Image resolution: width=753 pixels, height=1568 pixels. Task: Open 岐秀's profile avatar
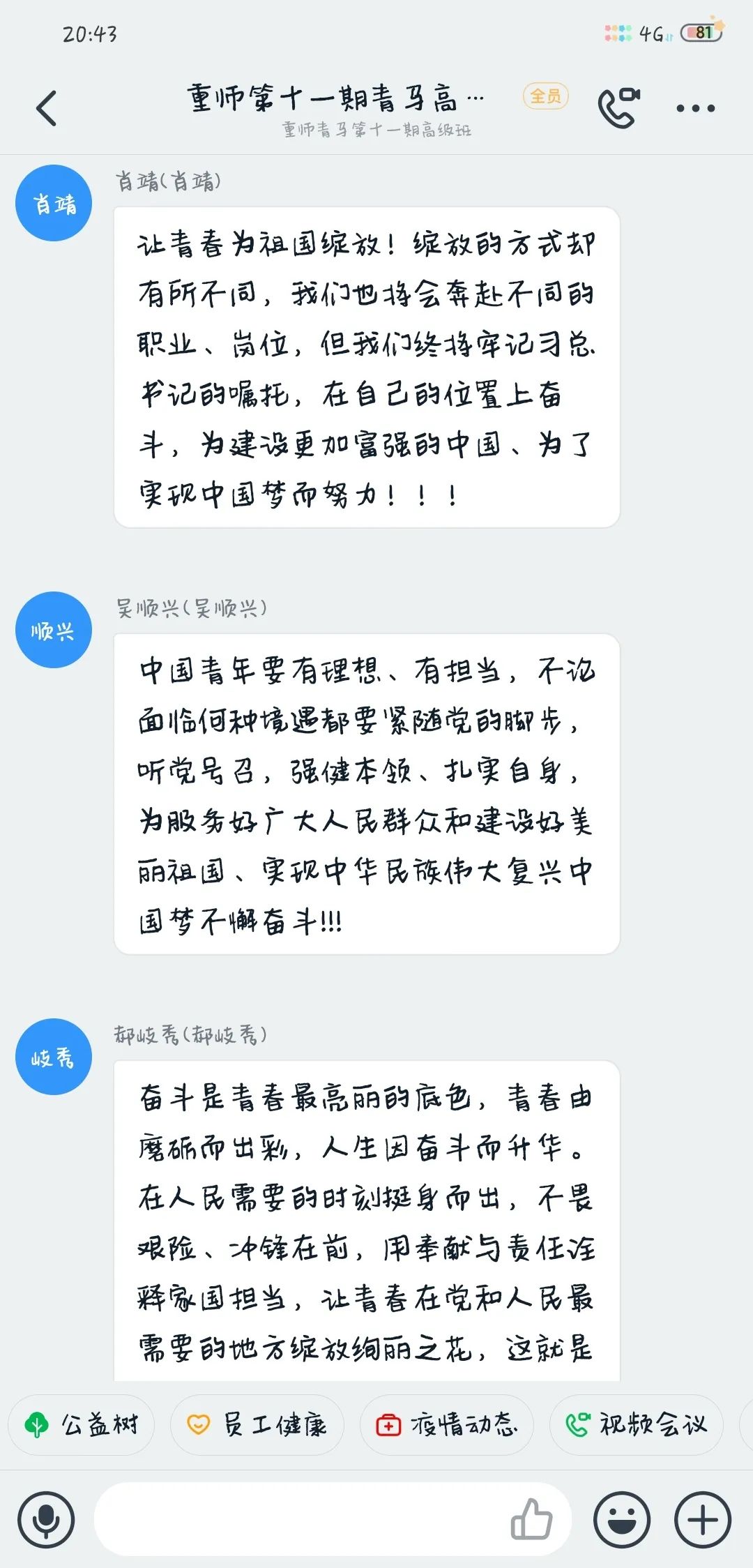54,1057
